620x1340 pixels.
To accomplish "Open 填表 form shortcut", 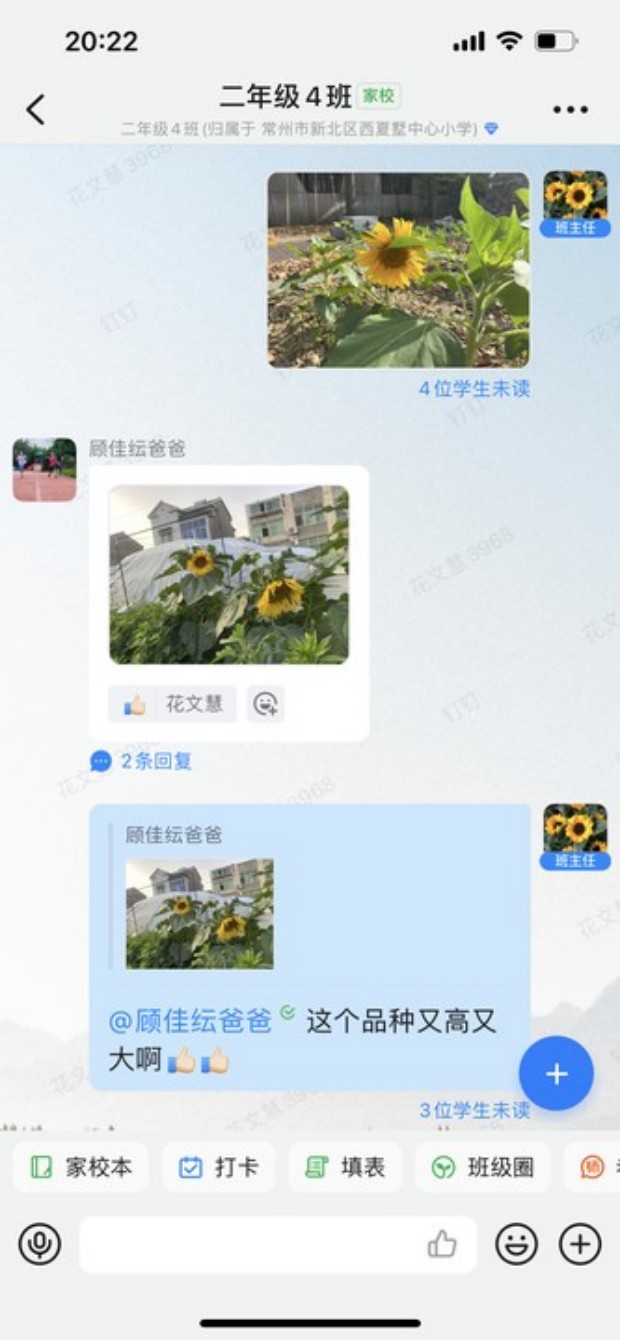I will (345, 1167).
